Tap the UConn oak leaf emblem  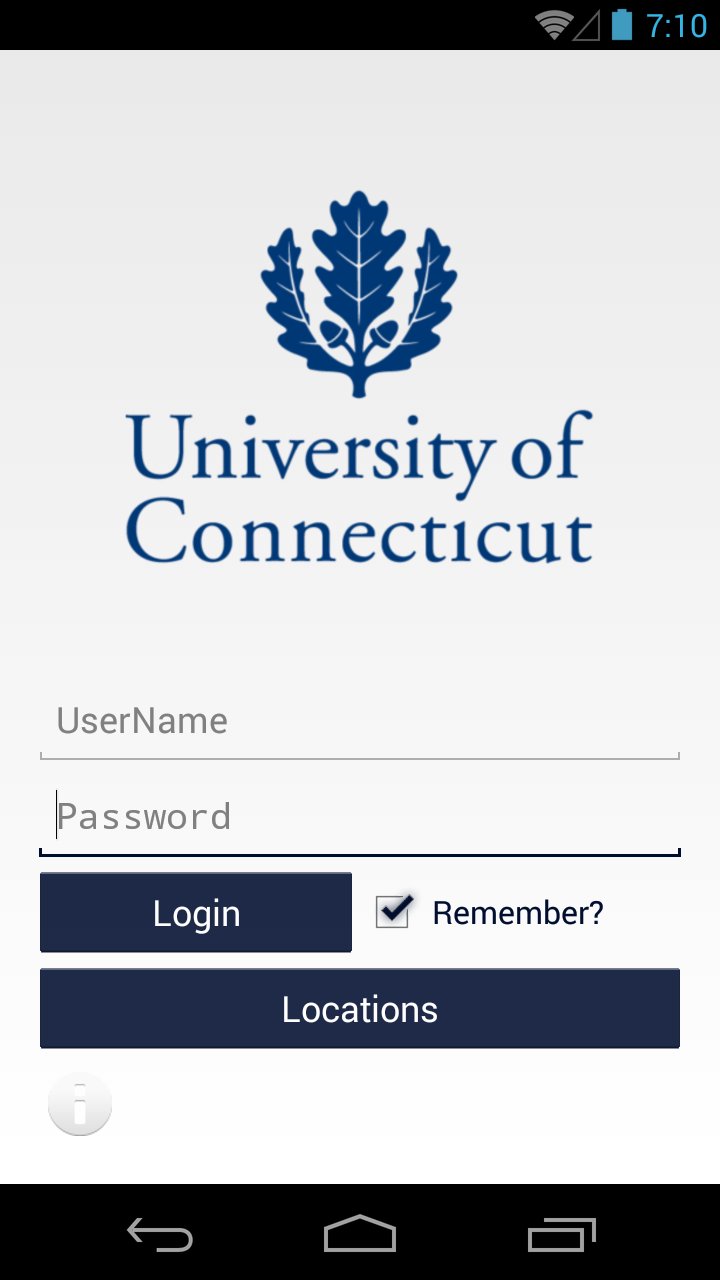pyautogui.click(x=358, y=290)
